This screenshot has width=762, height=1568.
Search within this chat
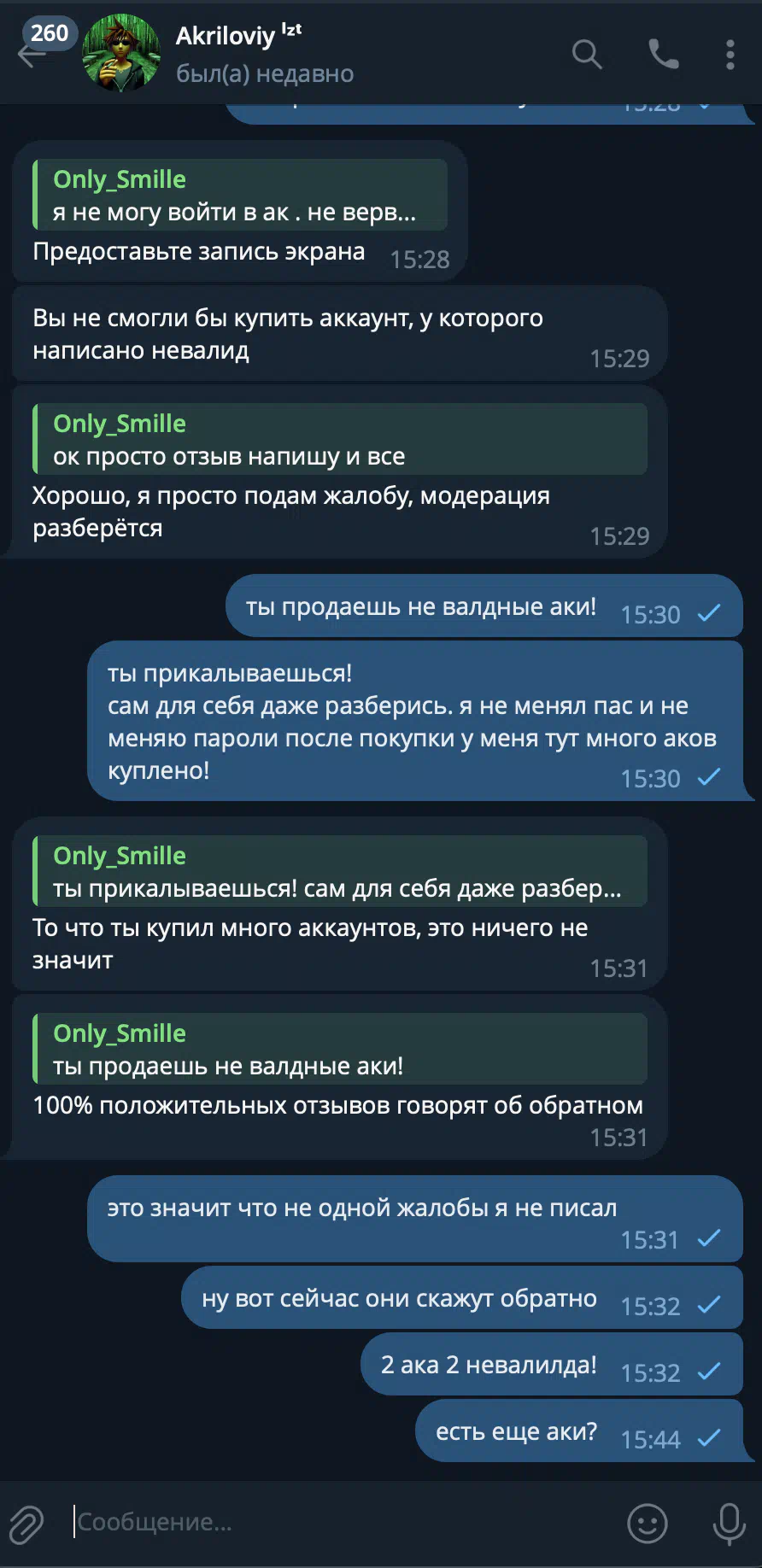coord(587,54)
